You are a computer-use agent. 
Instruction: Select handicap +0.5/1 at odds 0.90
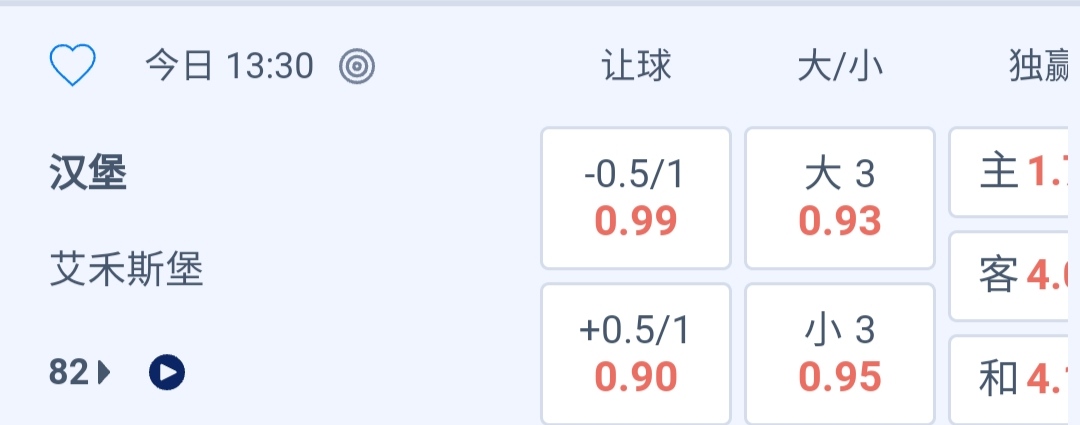636,353
